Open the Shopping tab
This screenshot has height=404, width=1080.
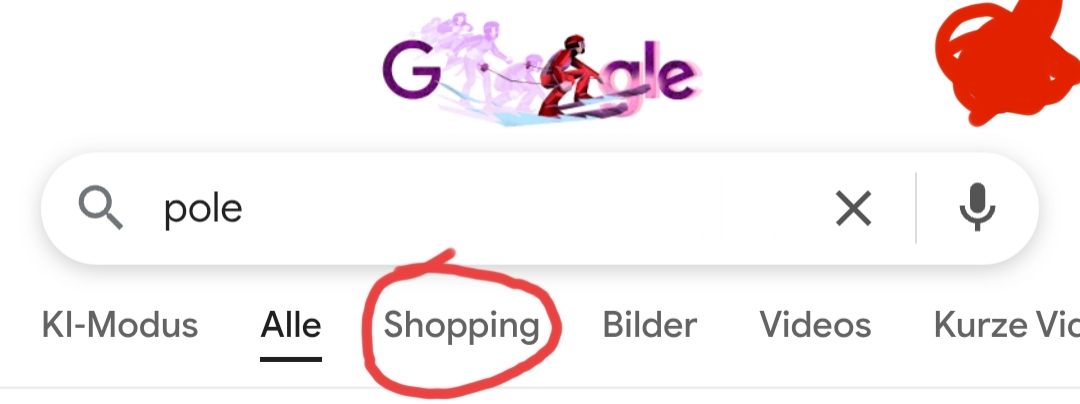(x=461, y=325)
